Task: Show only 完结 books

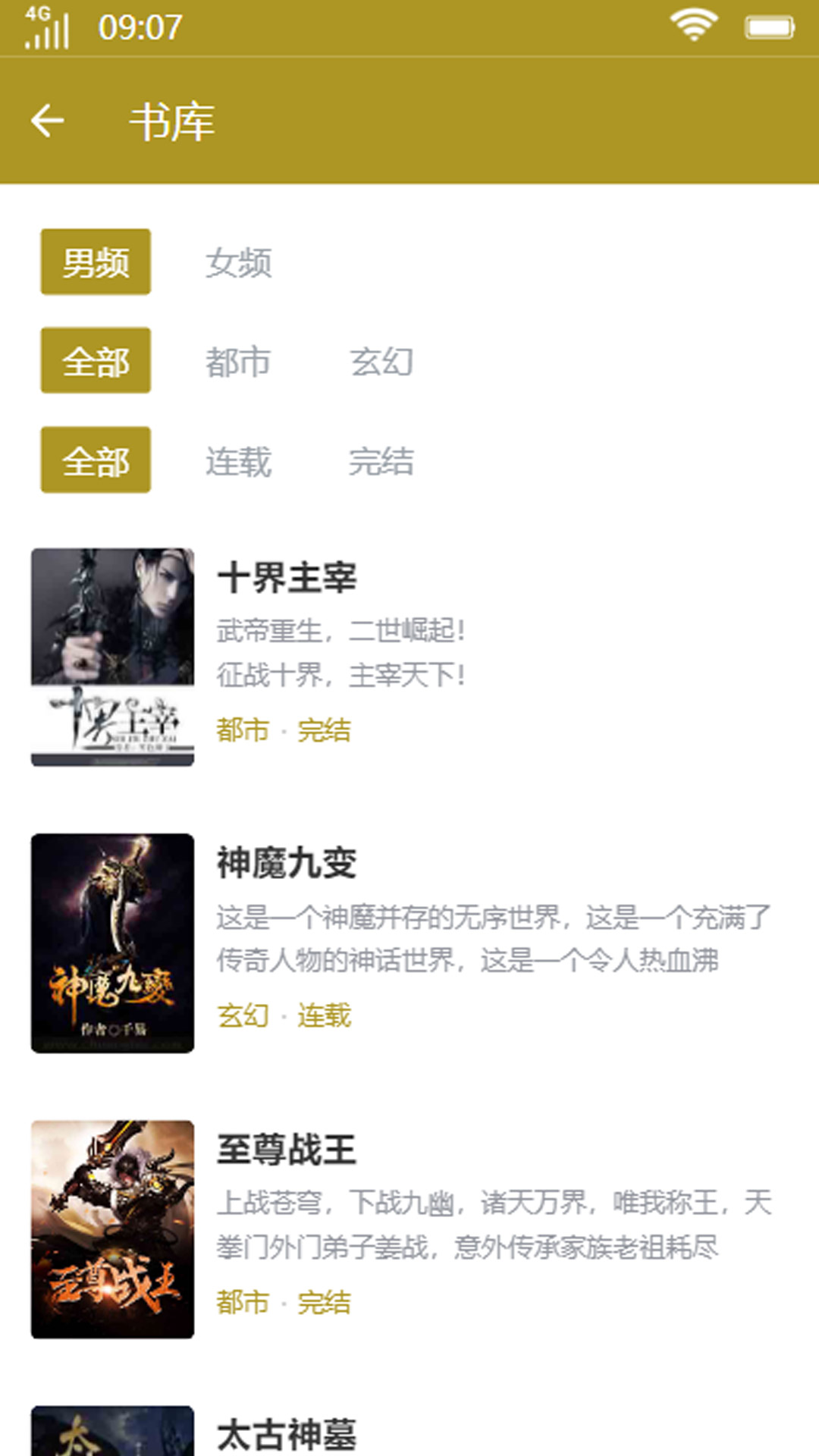Action: pos(381,460)
